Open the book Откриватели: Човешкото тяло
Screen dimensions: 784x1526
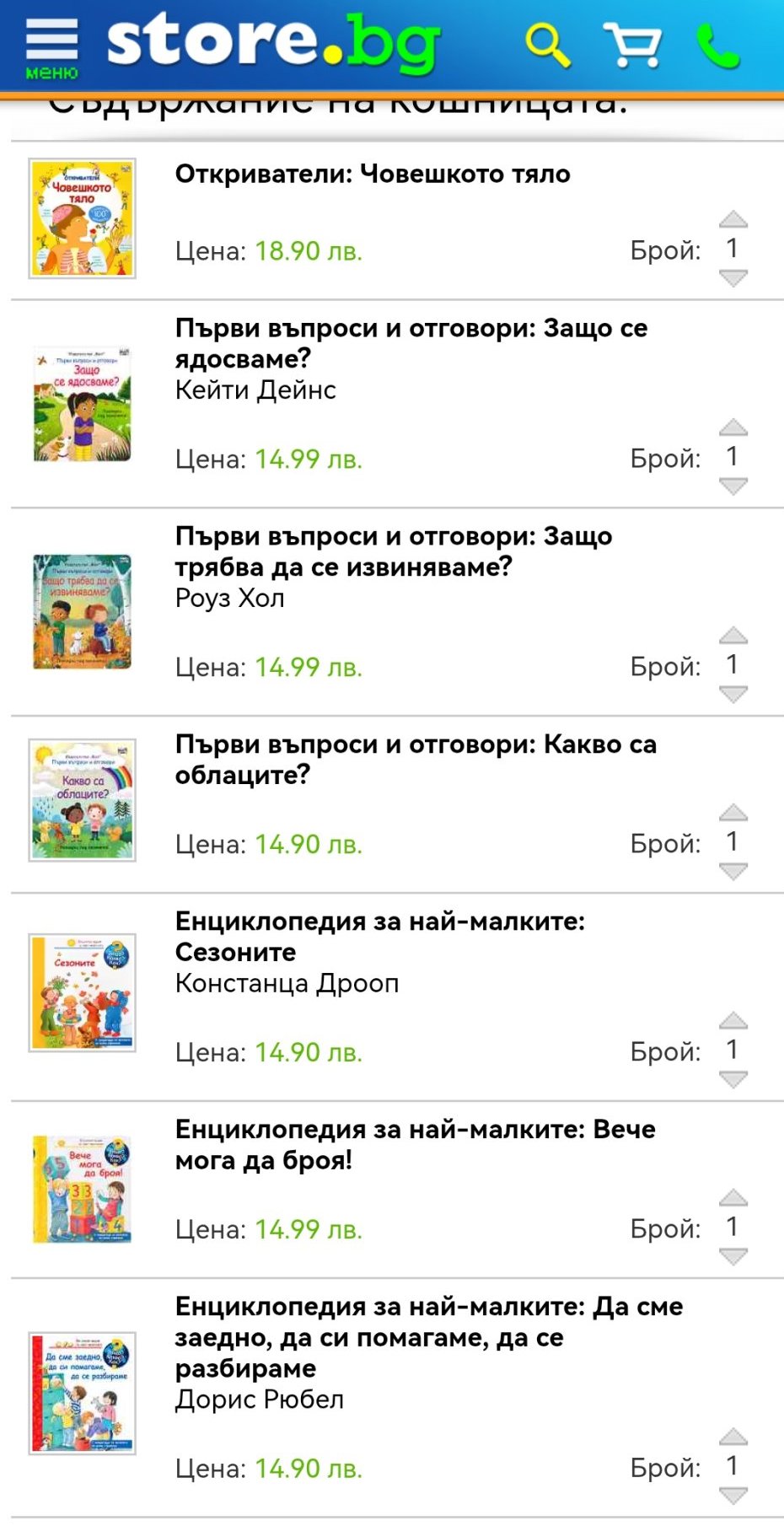(373, 174)
